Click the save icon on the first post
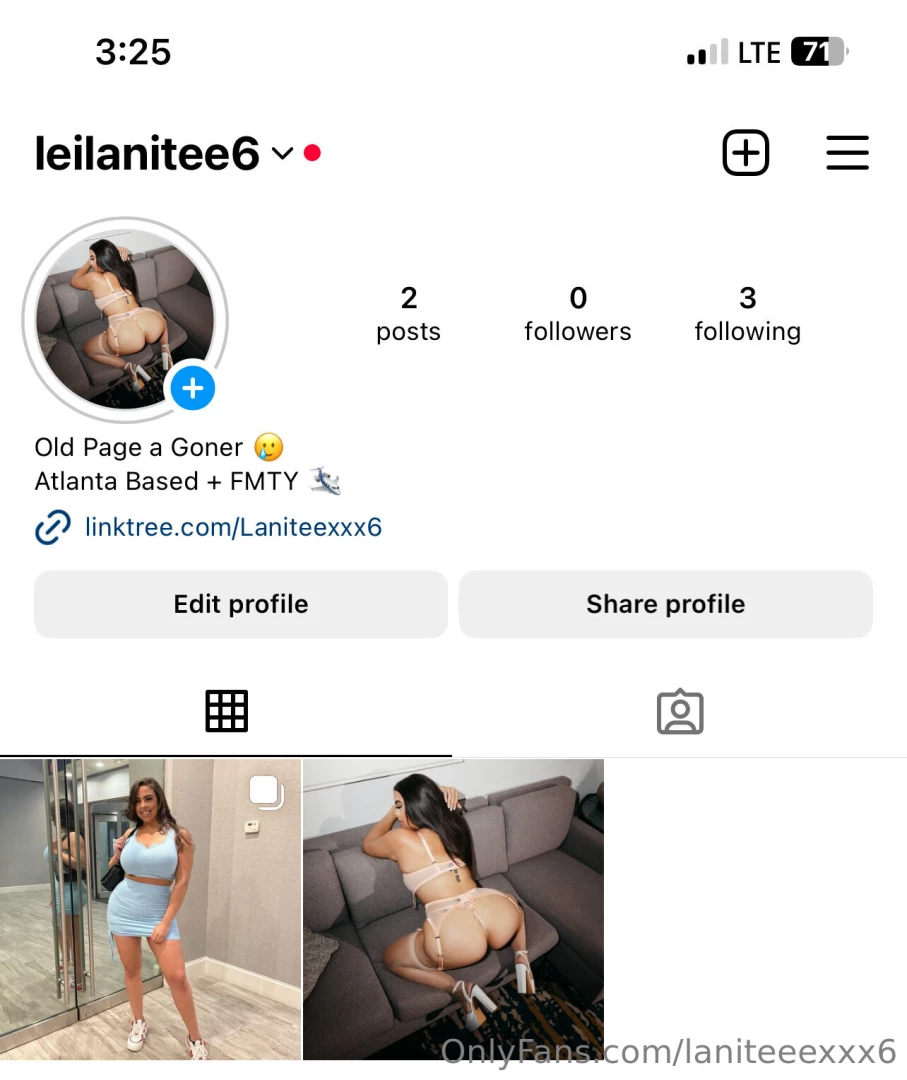This screenshot has height=1080, width=907. [x=264, y=790]
